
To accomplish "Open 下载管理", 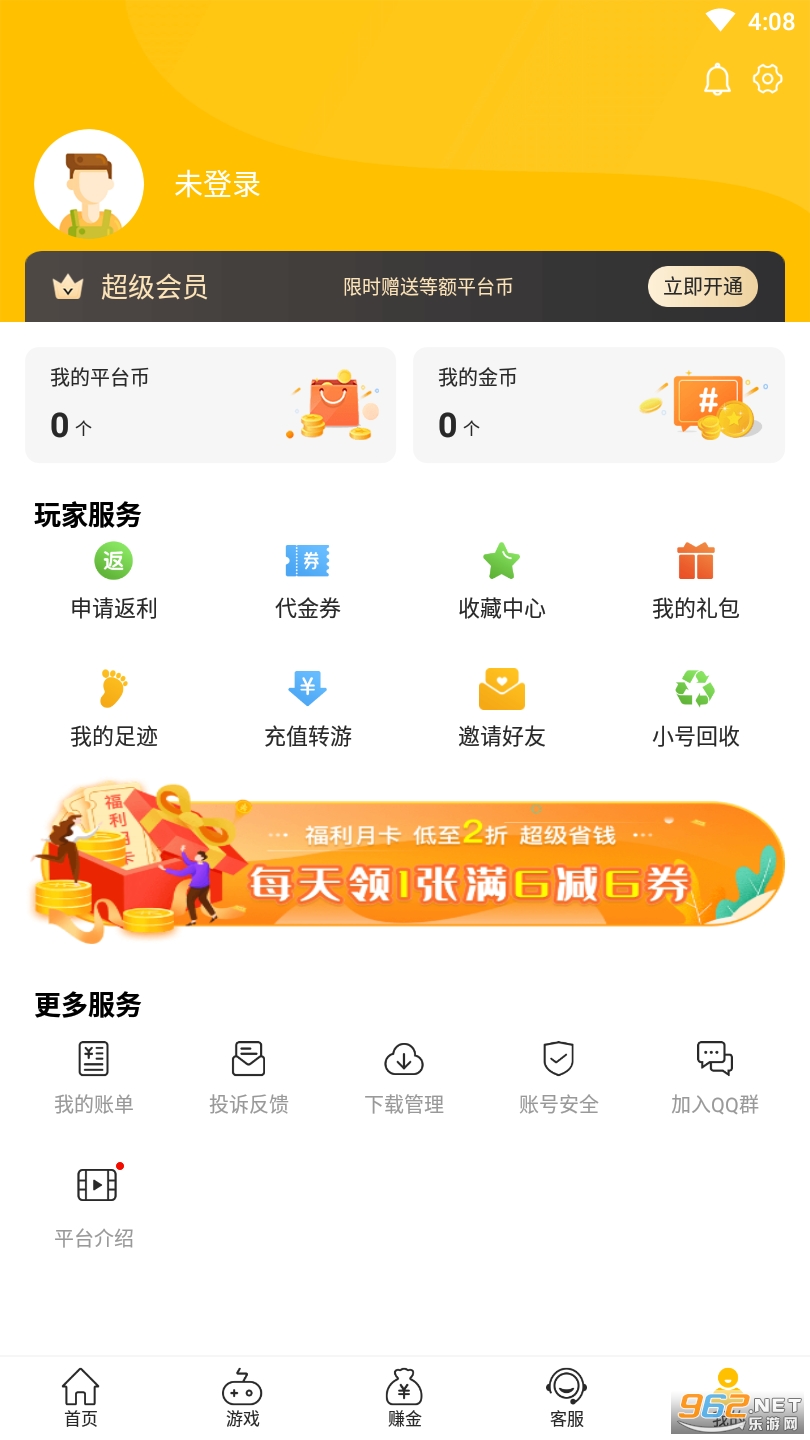I will point(404,1078).
